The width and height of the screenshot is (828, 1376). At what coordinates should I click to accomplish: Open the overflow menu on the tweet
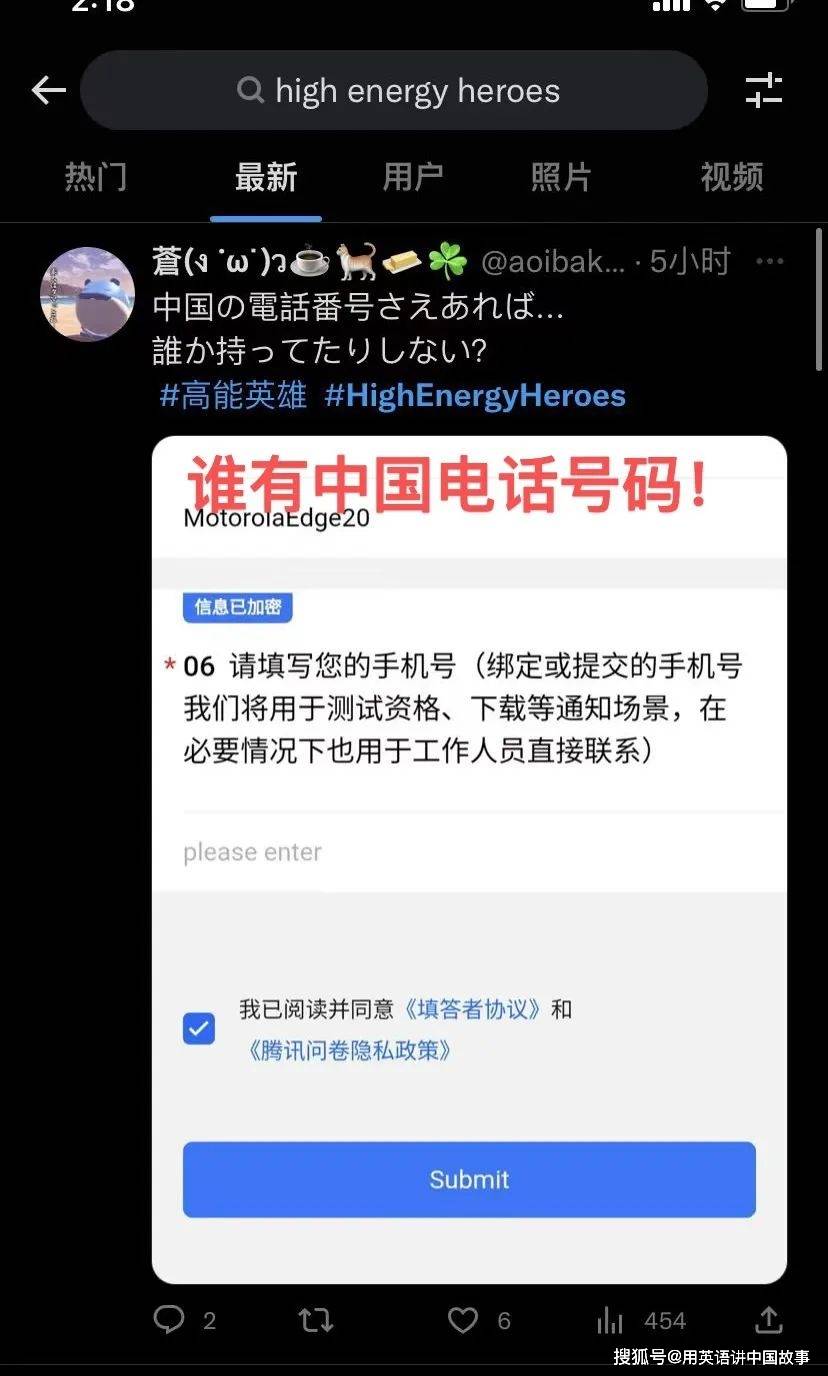[x=770, y=262]
